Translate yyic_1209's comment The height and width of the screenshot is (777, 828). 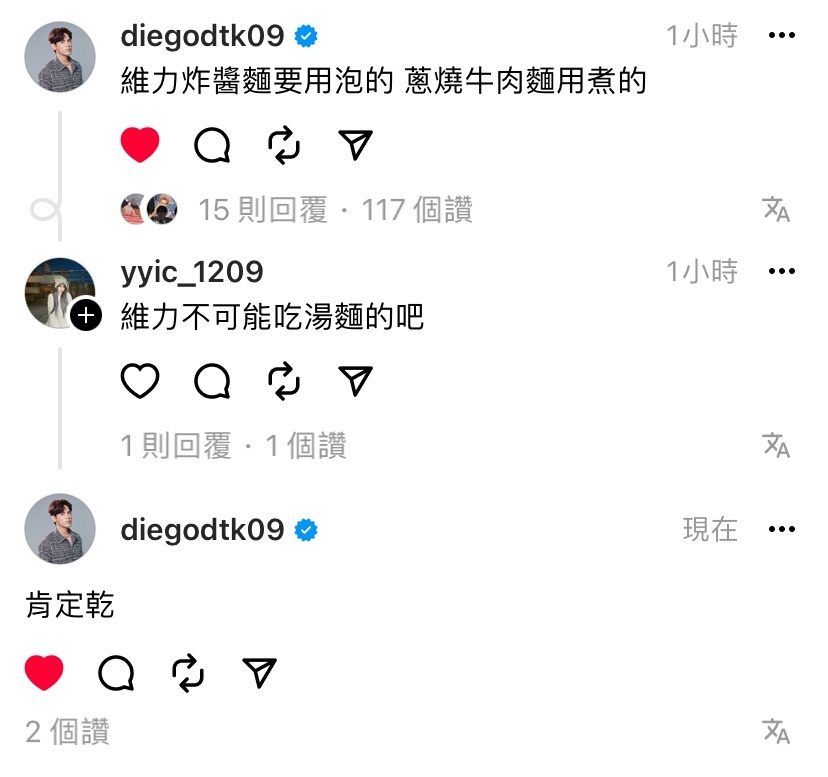point(776,445)
